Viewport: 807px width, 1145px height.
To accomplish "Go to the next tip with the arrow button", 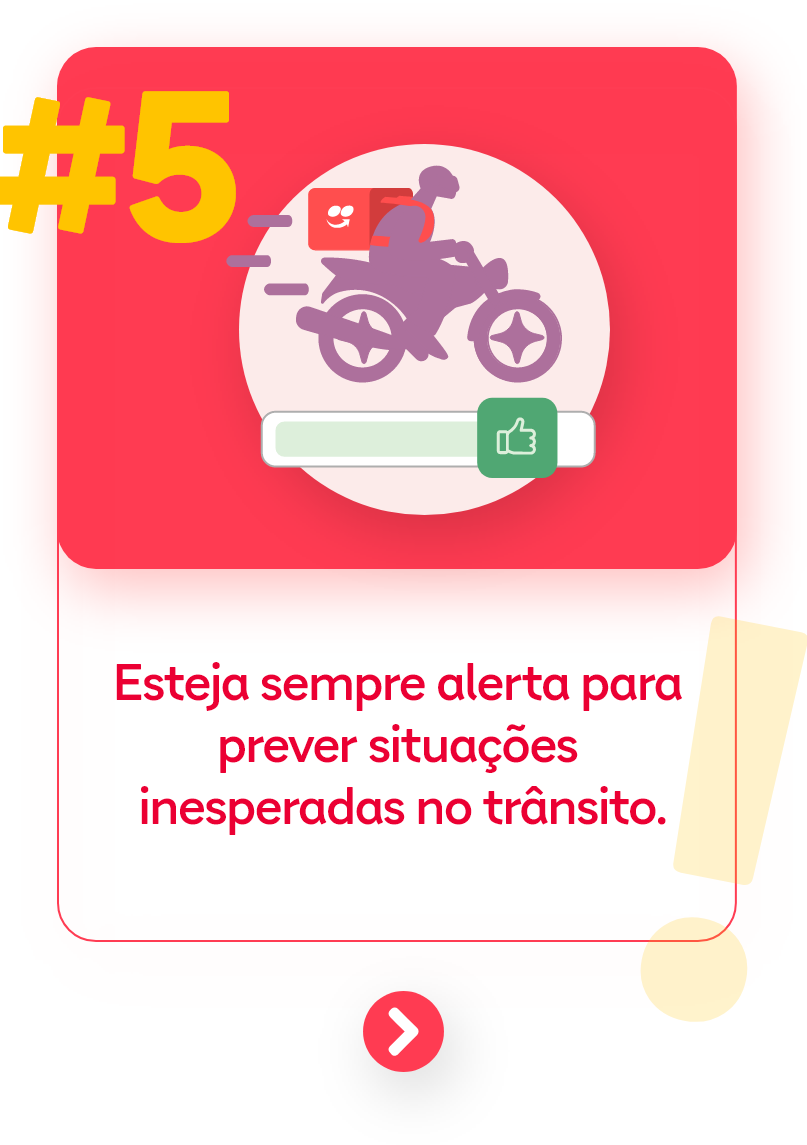I will coord(403,1031).
